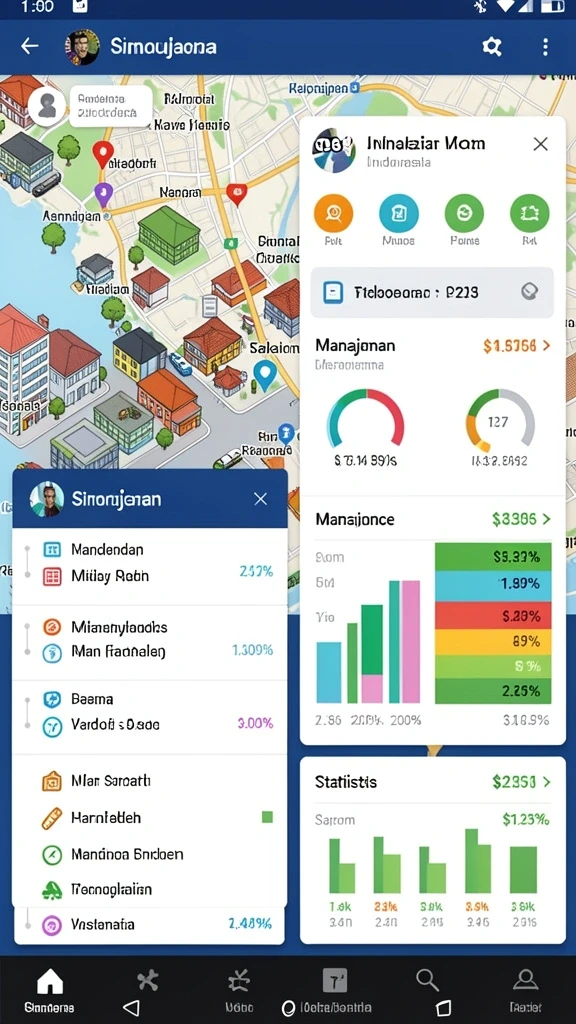
Task: Go back using the top-left arrow
Action: point(29,46)
